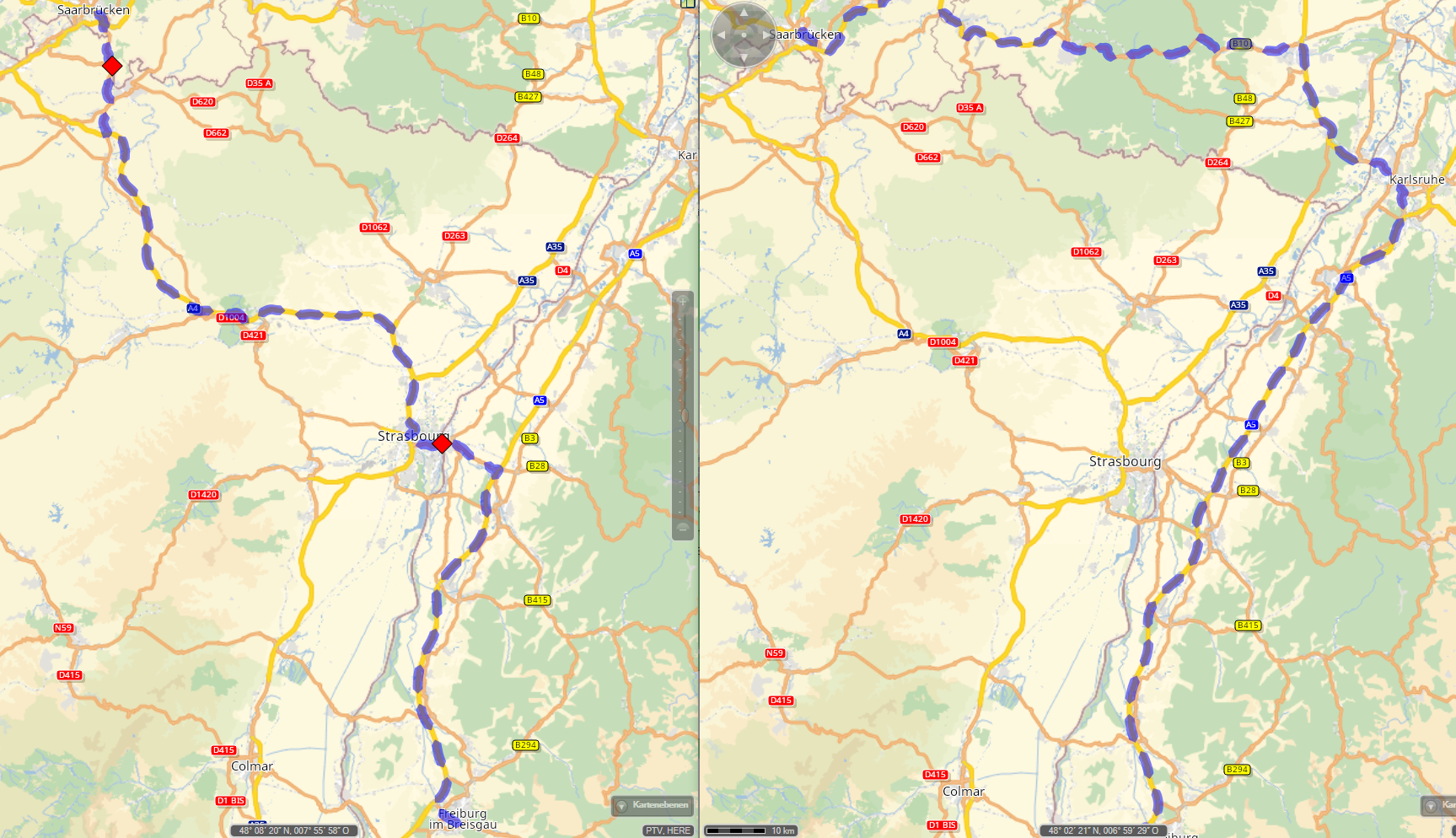Zoom out with the minus button
Image resolution: width=1456 pixels, height=838 pixels.
[x=683, y=528]
